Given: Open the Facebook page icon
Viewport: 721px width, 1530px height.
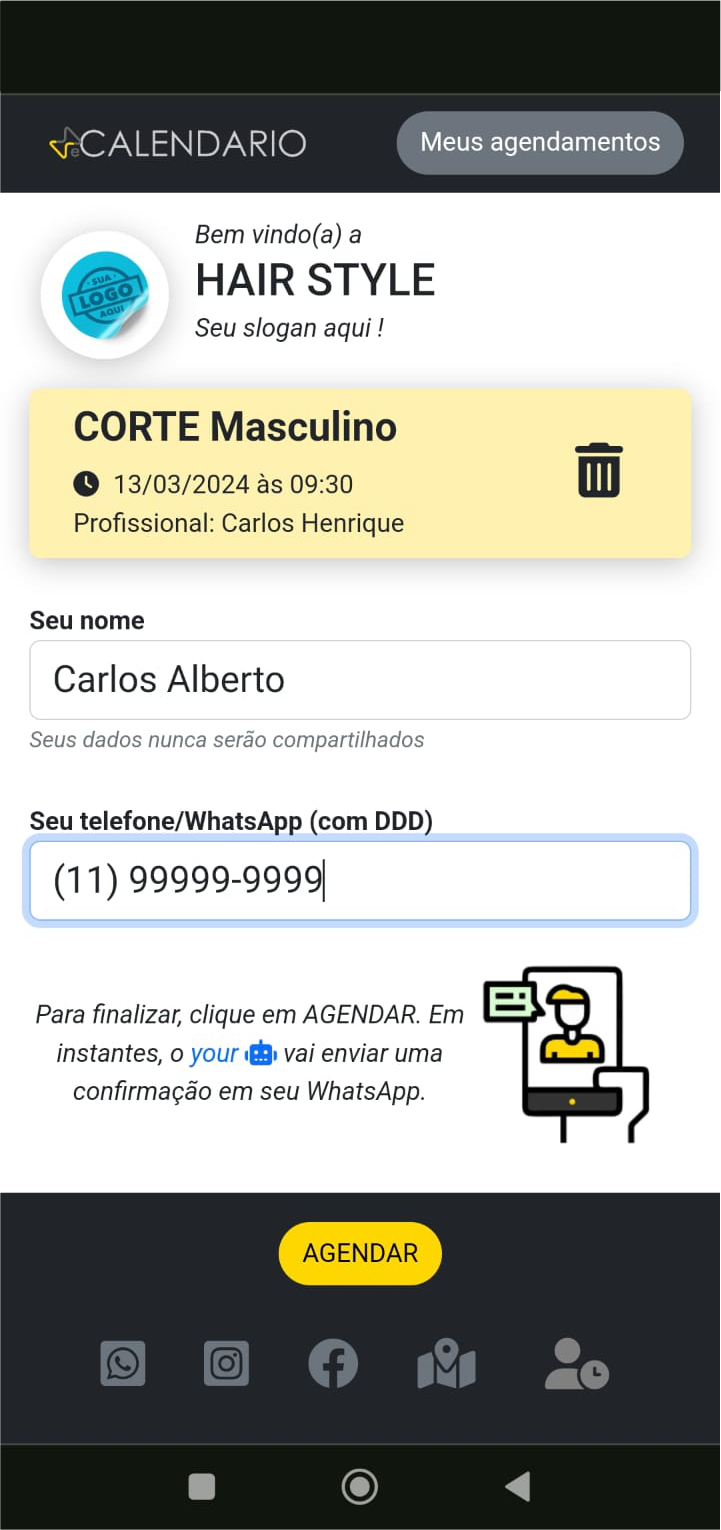Looking at the screenshot, I should click(x=333, y=1364).
